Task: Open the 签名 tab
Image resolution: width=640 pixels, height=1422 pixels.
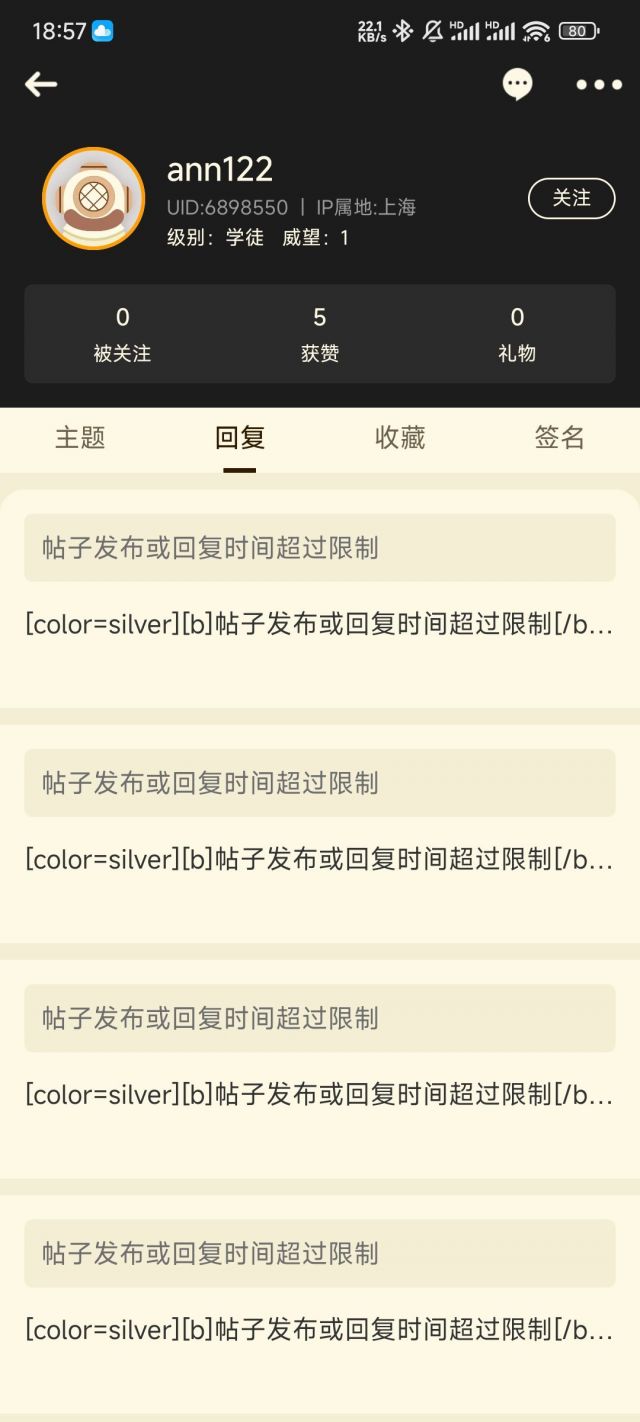Action: tap(559, 438)
